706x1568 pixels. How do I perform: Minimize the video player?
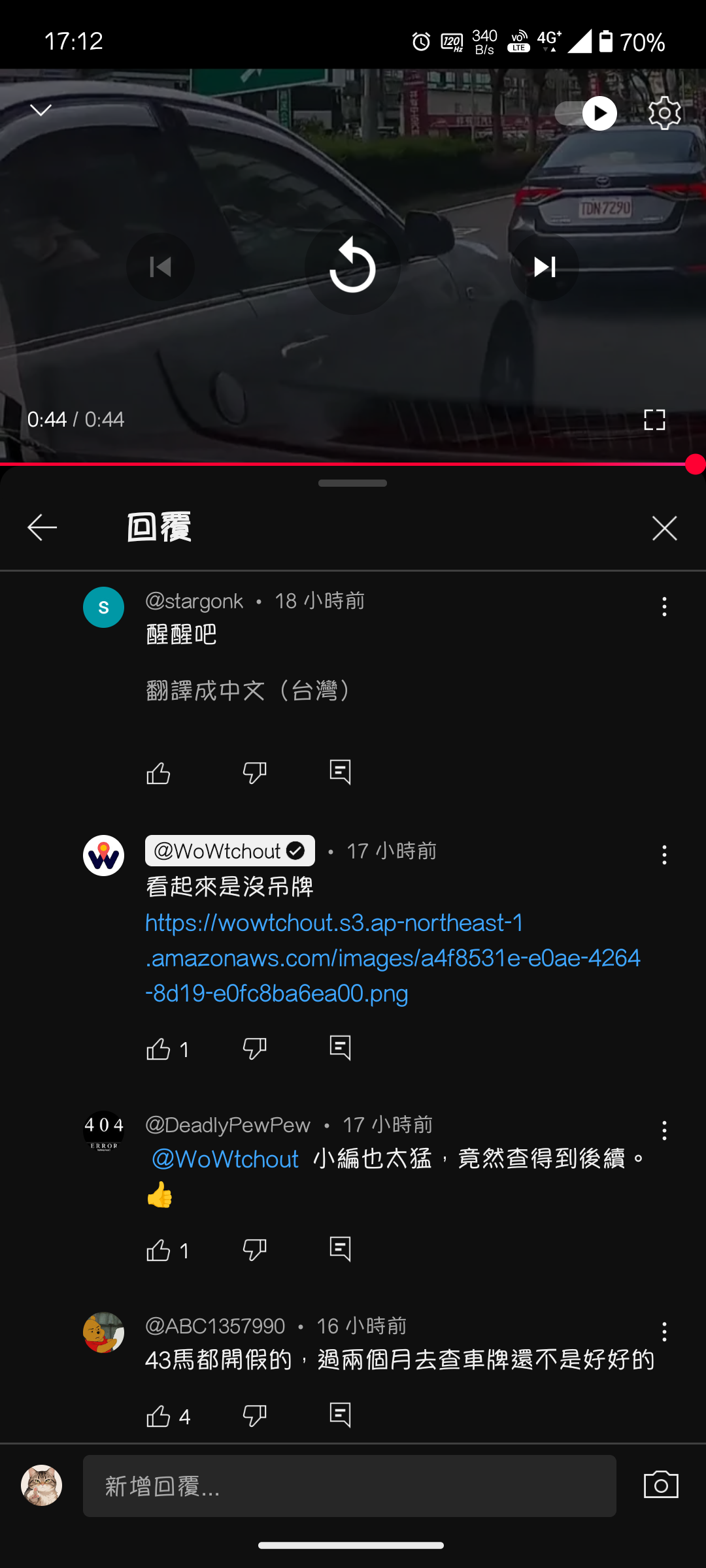click(x=41, y=110)
